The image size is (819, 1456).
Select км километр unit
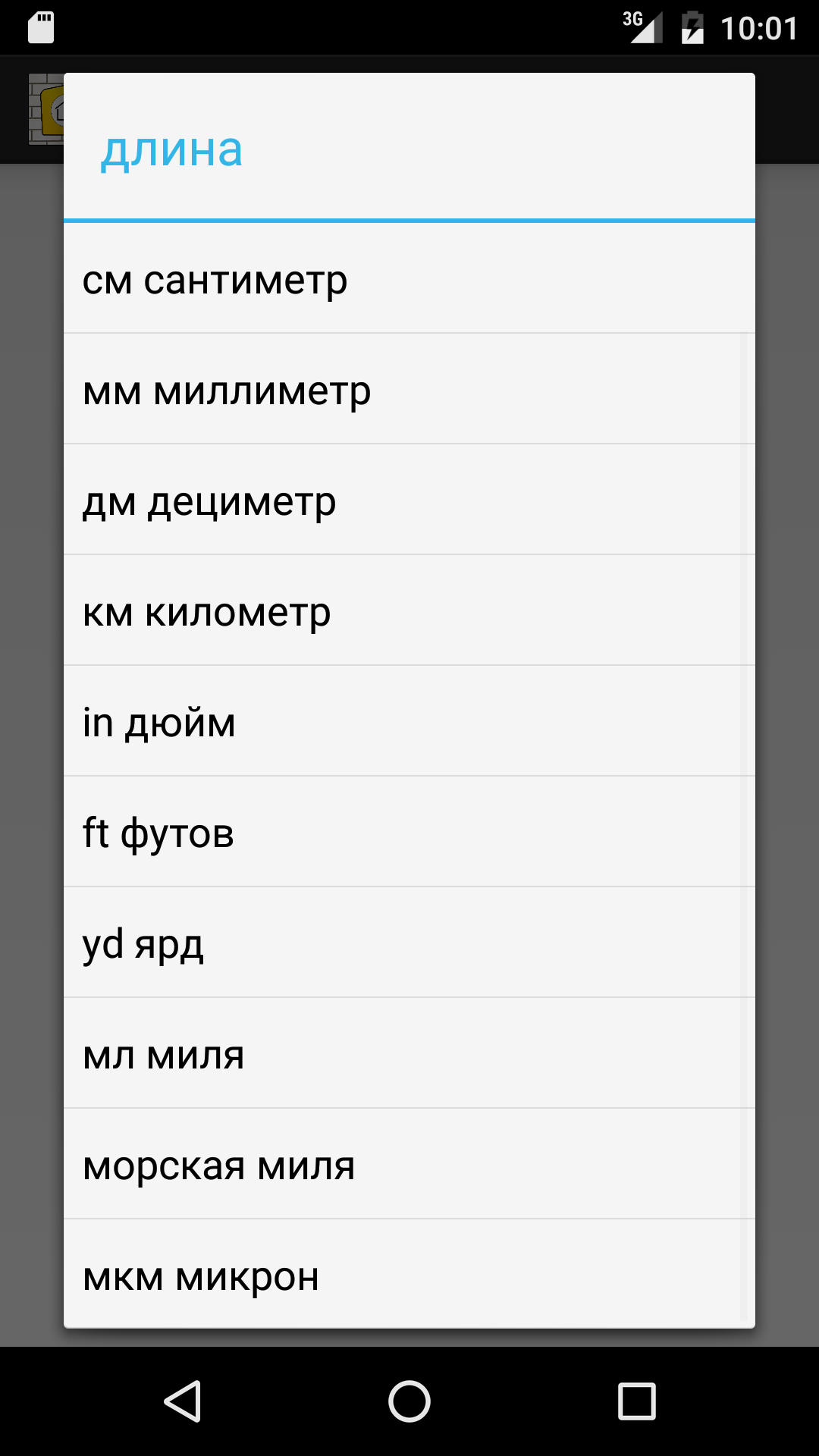(x=409, y=611)
